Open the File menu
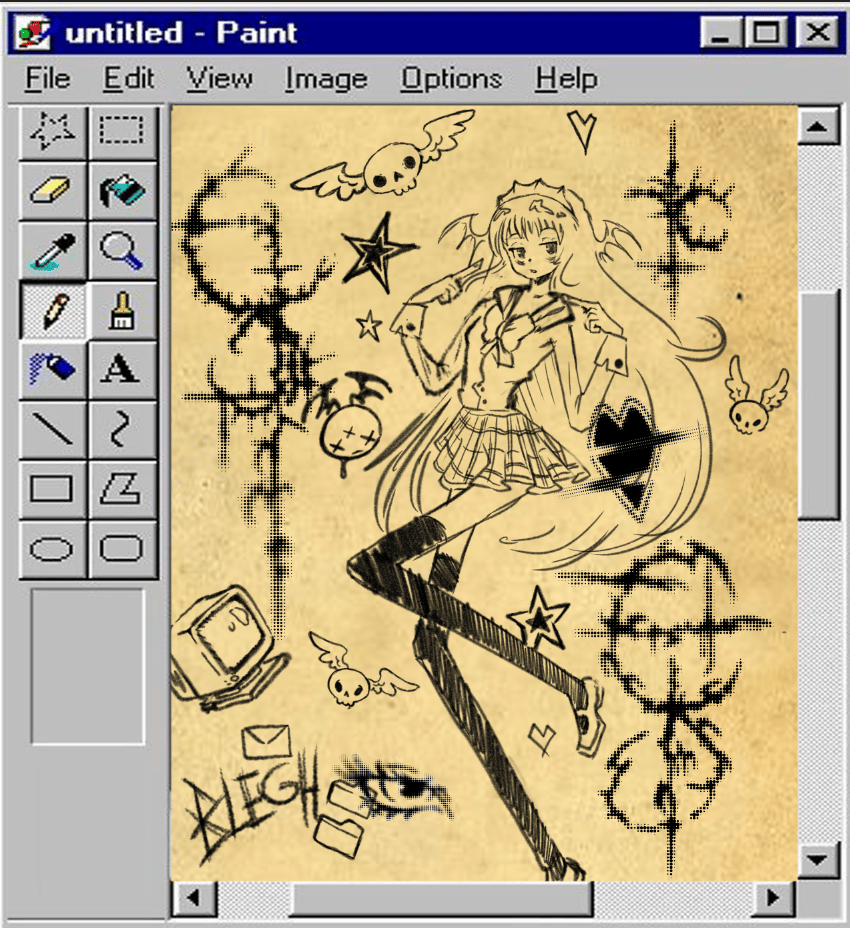 point(48,79)
